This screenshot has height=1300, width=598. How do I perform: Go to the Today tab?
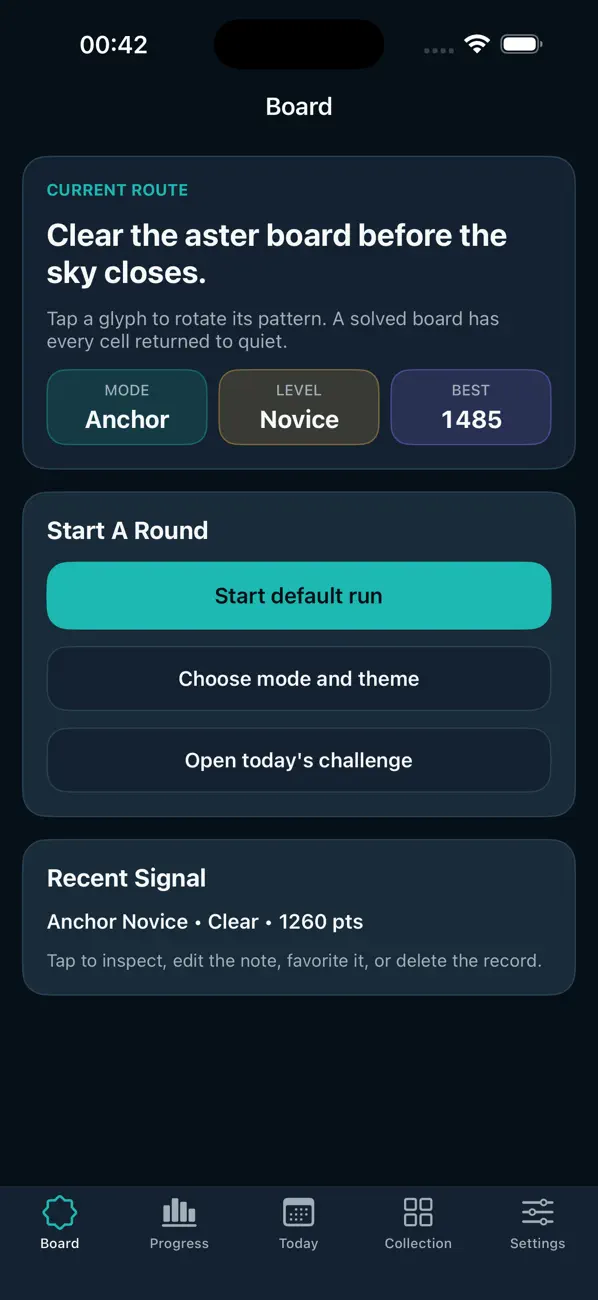point(298,1223)
